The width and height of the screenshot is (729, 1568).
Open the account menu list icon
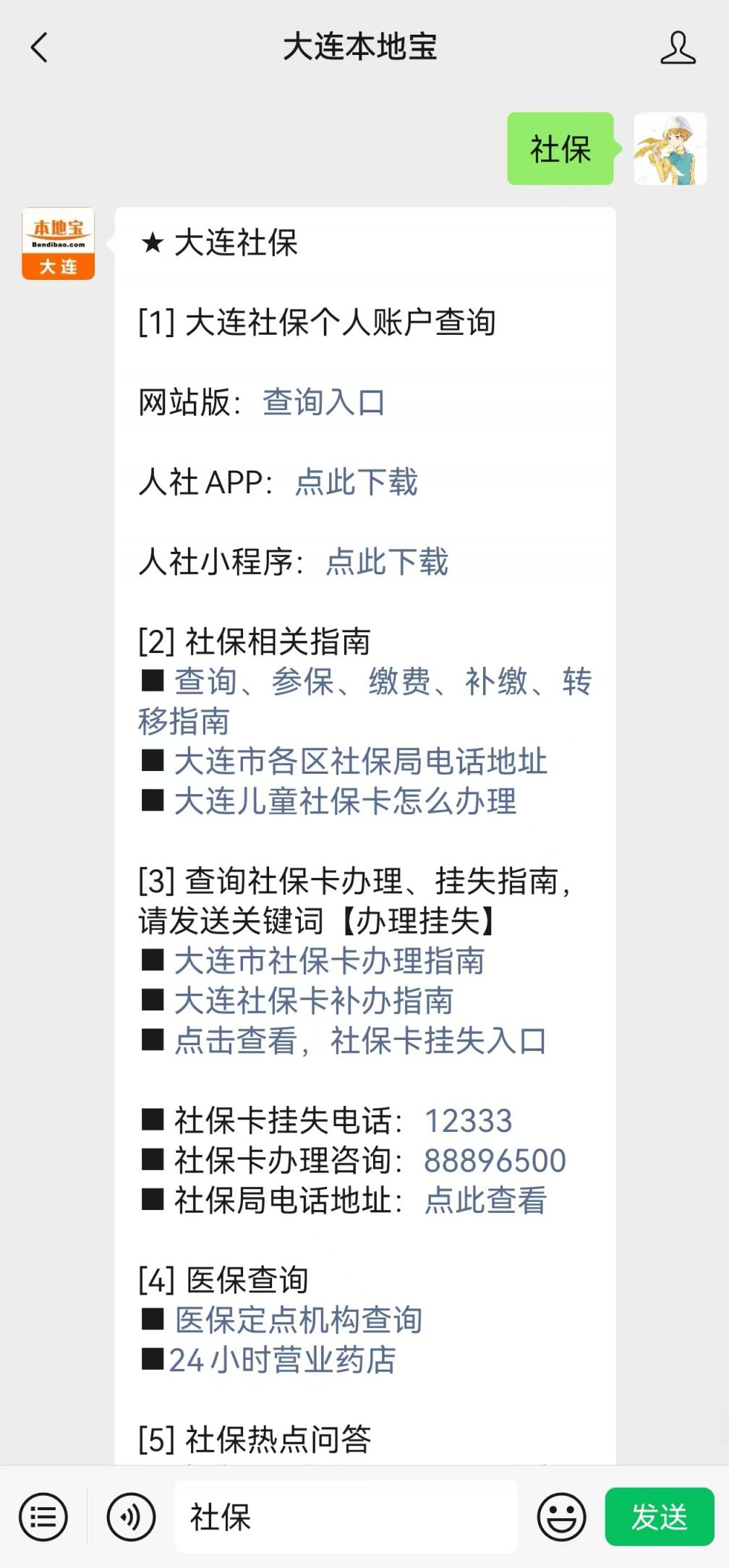[x=43, y=1517]
